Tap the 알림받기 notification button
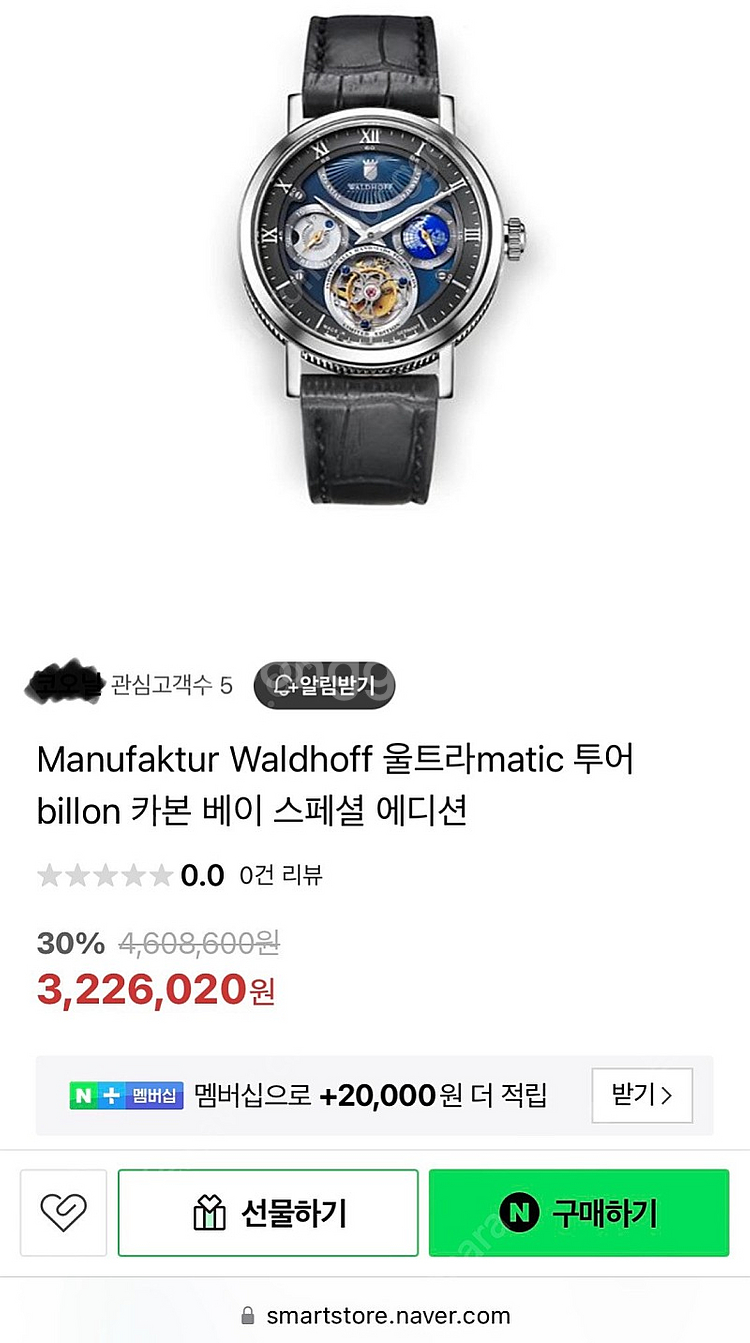 pyautogui.click(x=324, y=685)
